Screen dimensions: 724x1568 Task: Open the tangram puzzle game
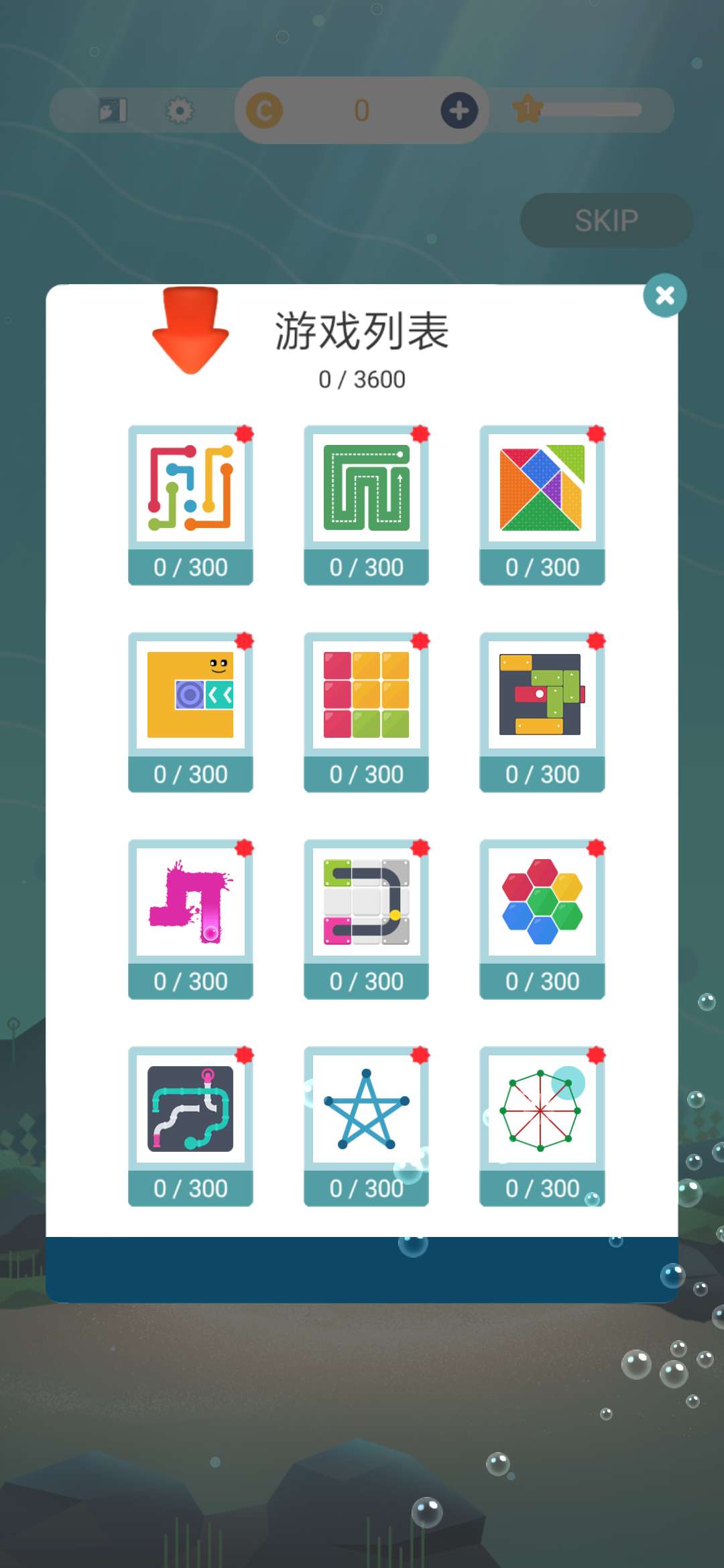pos(542,505)
